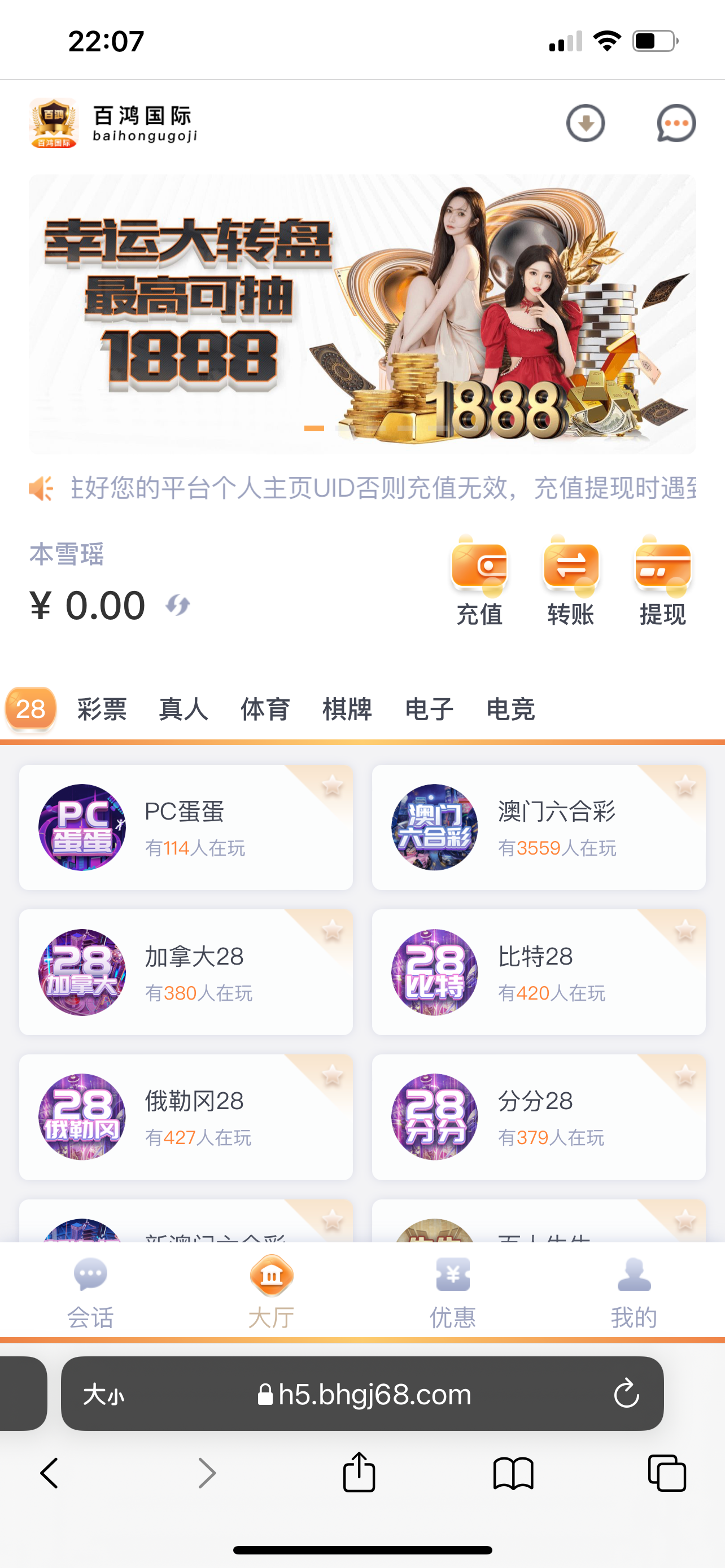
Task: Tap 充值 to recharge the wallet
Action: click(480, 581)
